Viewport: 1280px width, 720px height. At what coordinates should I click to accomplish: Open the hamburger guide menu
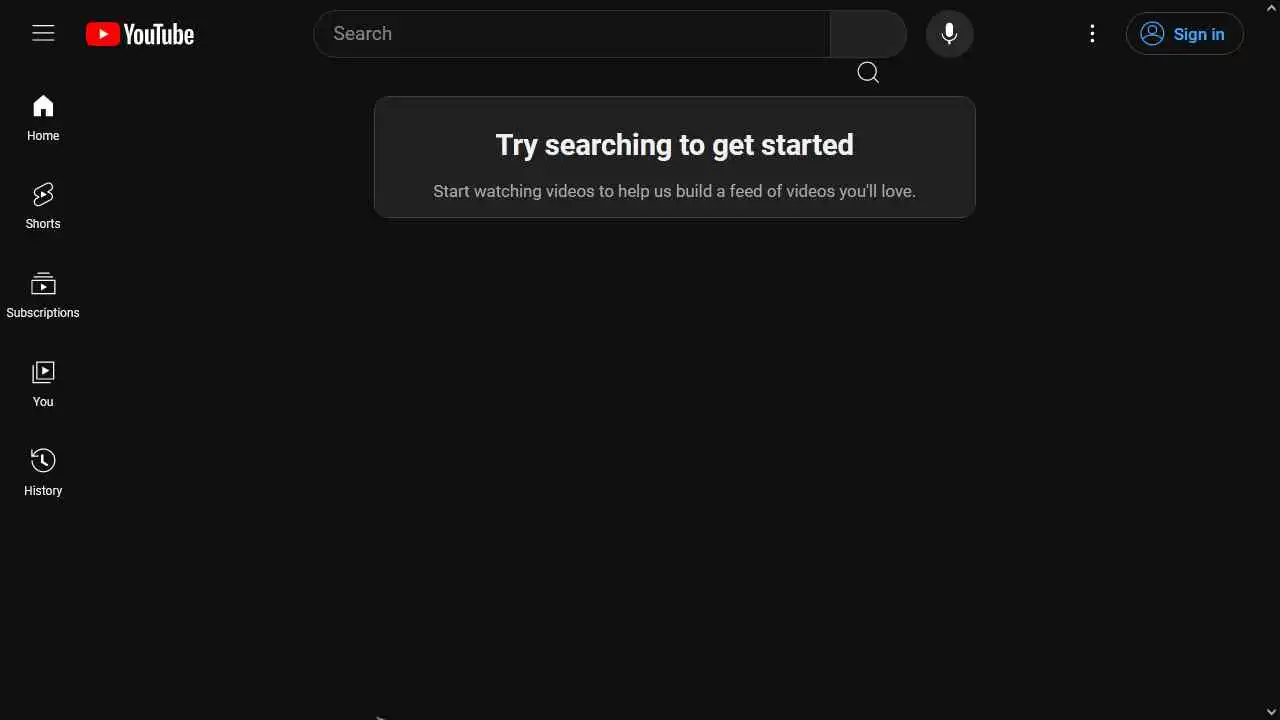(43, 34)
